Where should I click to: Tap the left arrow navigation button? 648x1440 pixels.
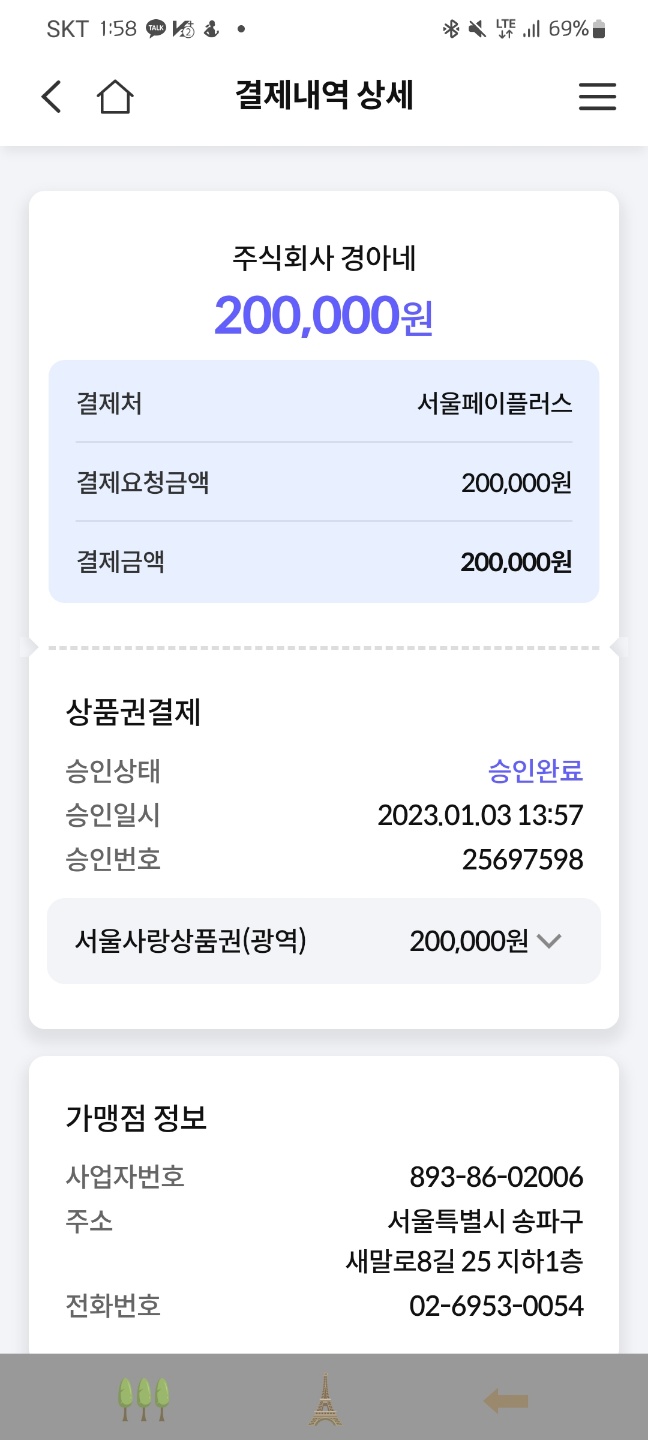[x=505, y=1400]
